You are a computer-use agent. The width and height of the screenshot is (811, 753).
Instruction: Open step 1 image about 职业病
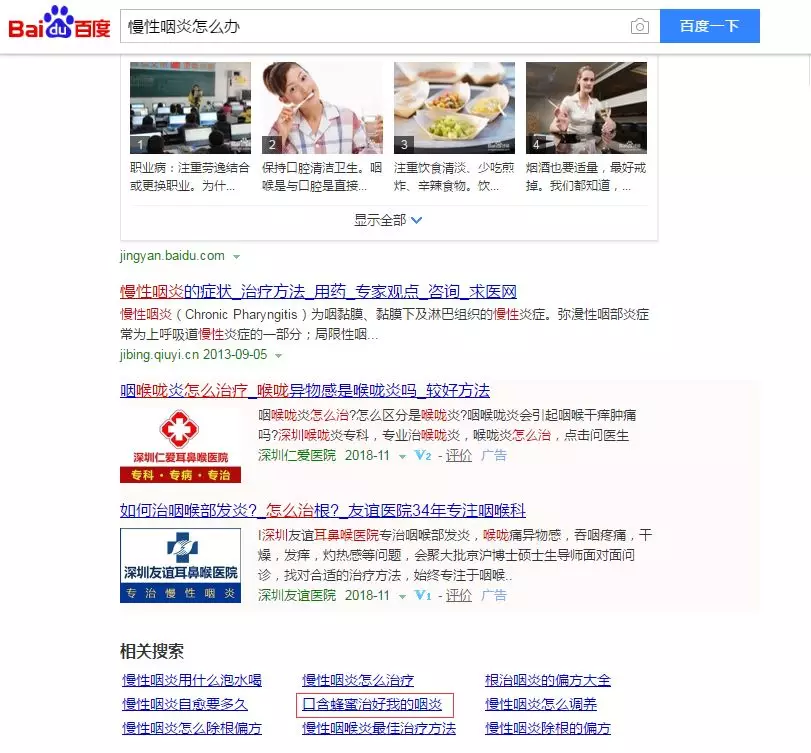point(190,108)
